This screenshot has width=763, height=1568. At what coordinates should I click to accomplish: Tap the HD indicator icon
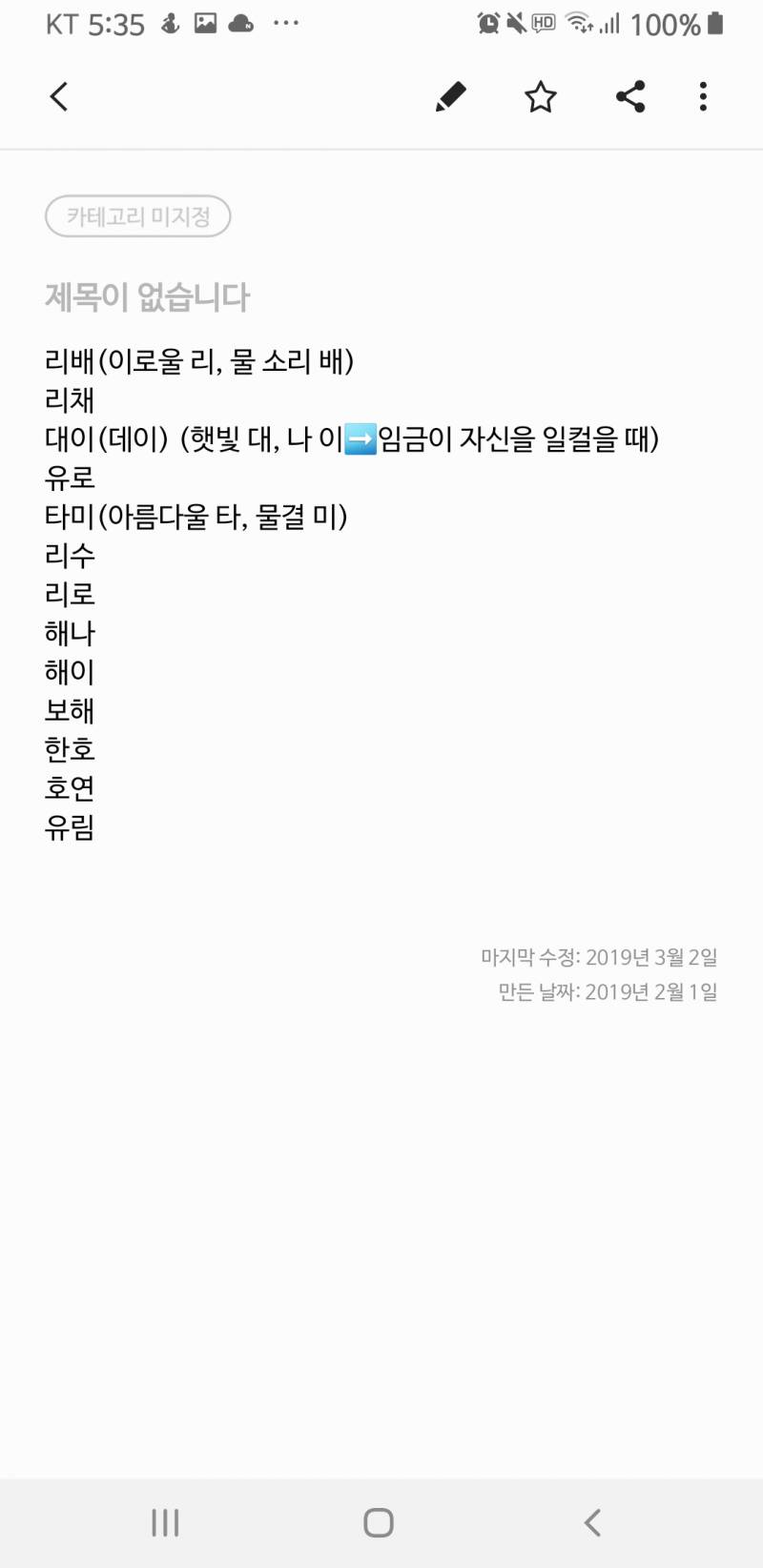544,24
